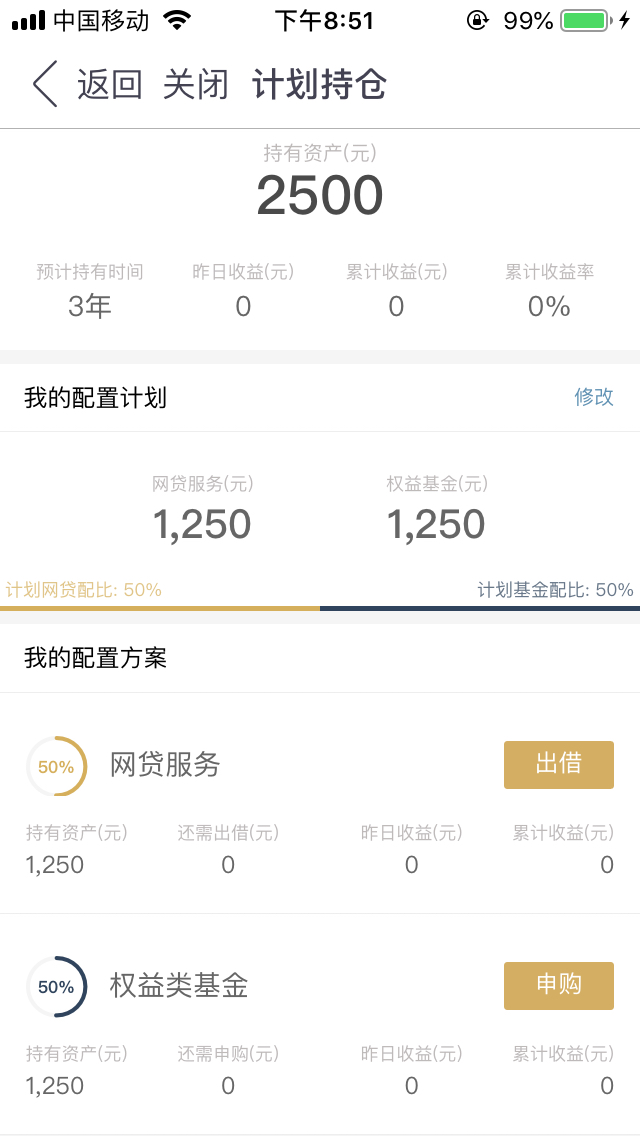640x1136 pixels.
Task: Tap 关闭 to close the page
Action: 195,85
